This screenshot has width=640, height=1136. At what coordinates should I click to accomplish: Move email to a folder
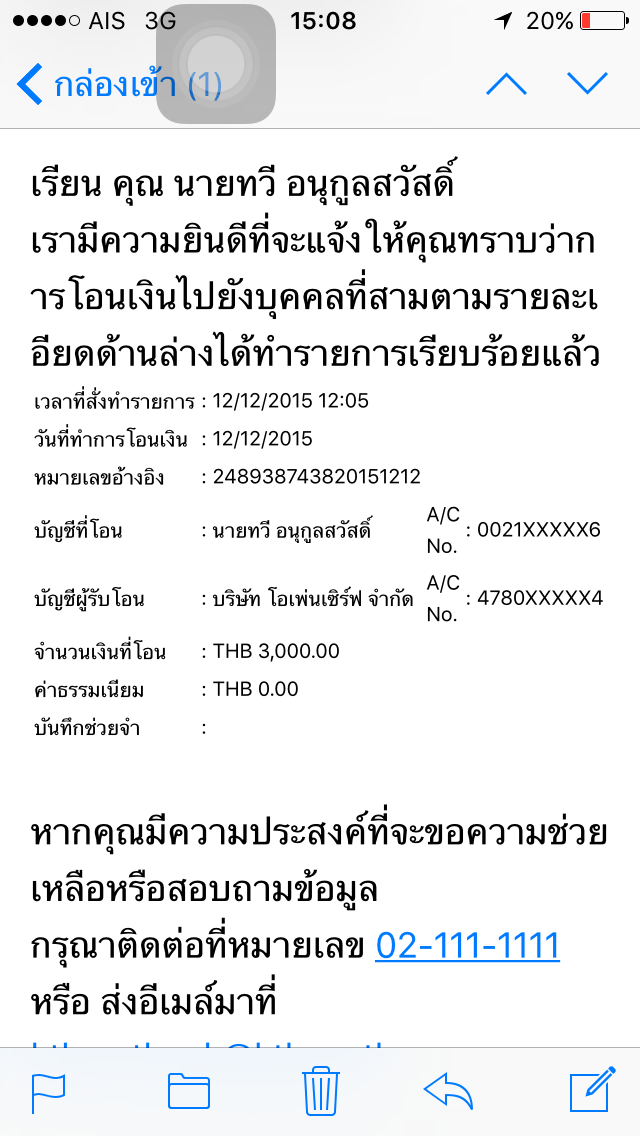(x=189, y=1092)
